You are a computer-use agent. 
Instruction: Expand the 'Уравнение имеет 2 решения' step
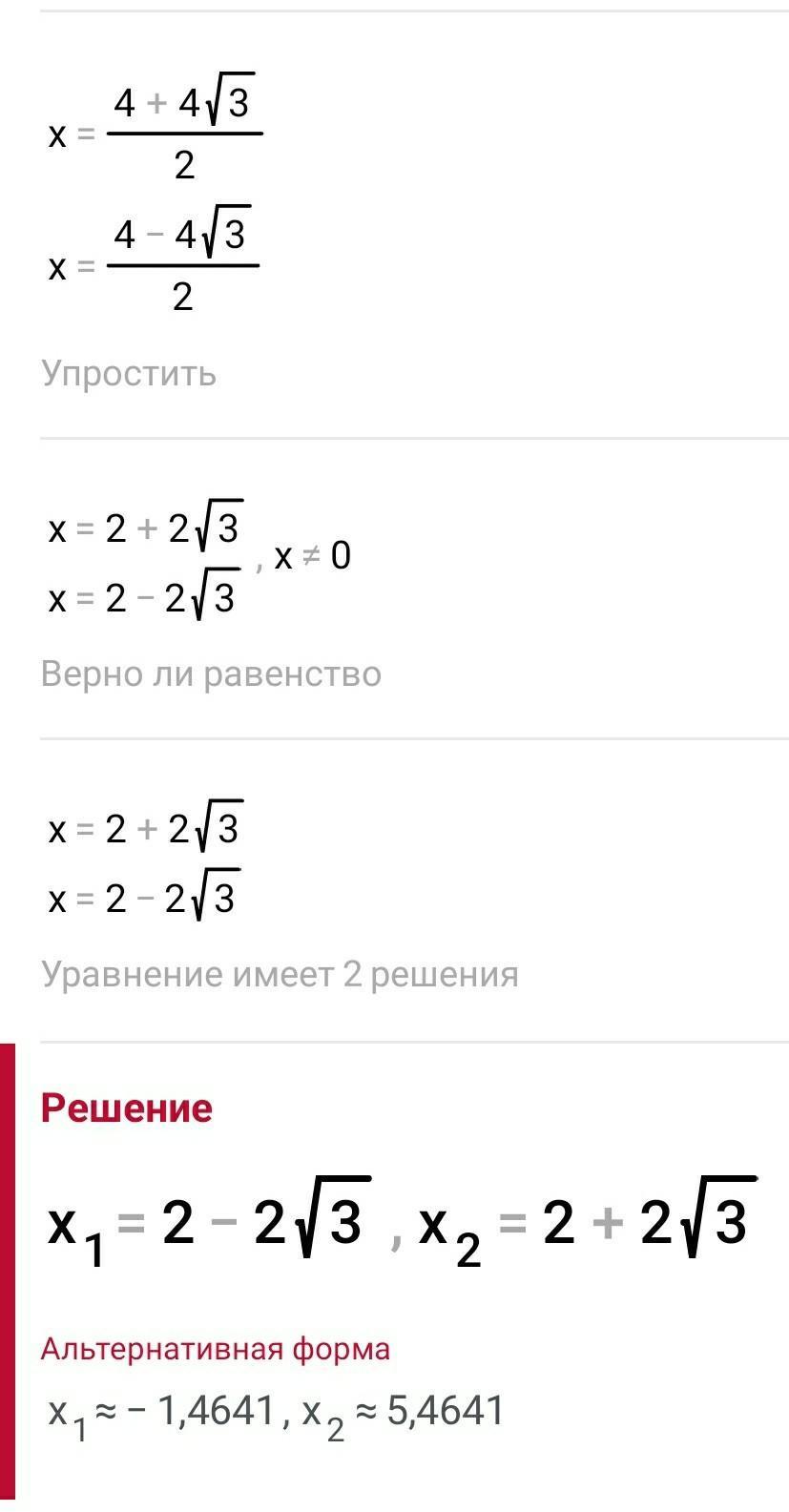point(280,974)
